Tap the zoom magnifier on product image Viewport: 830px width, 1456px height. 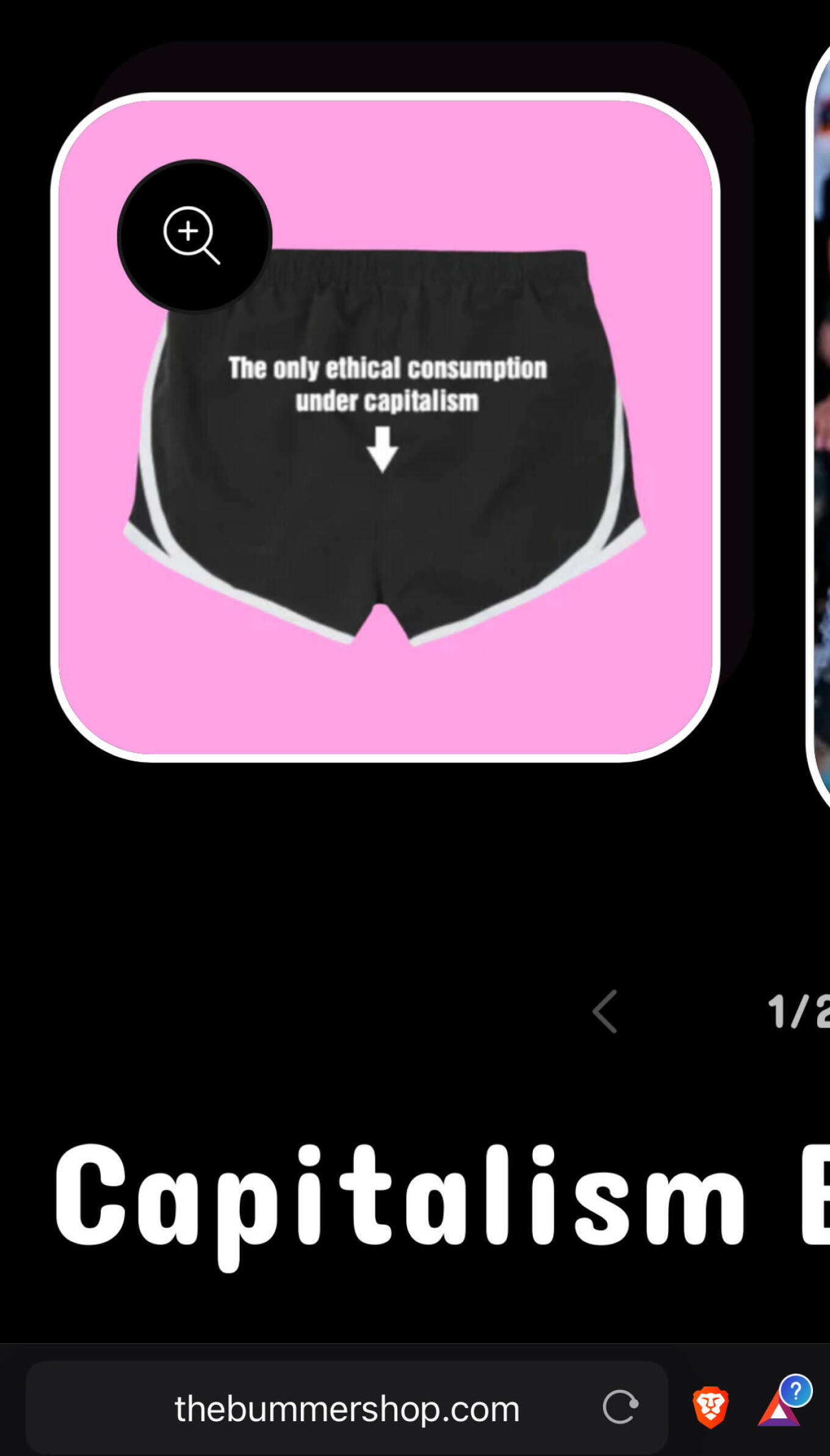(194, 236)
